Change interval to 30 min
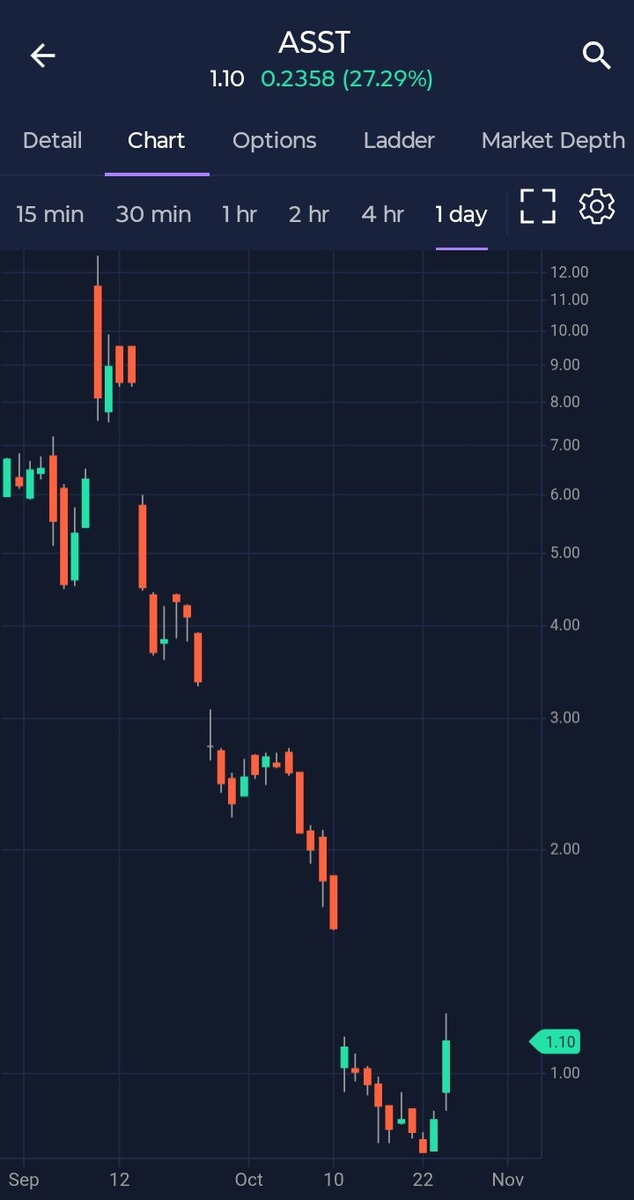The image size is (634, 1200). [x=153, y=214]
